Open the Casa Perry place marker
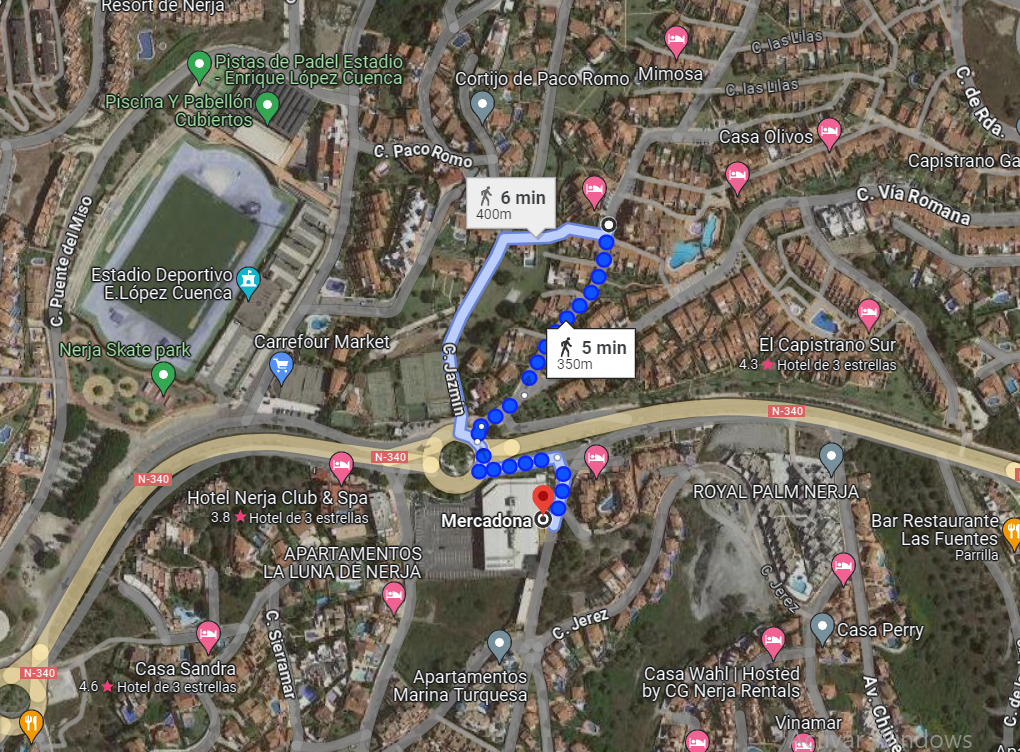 pyautogui.click(x=822, y=628)
